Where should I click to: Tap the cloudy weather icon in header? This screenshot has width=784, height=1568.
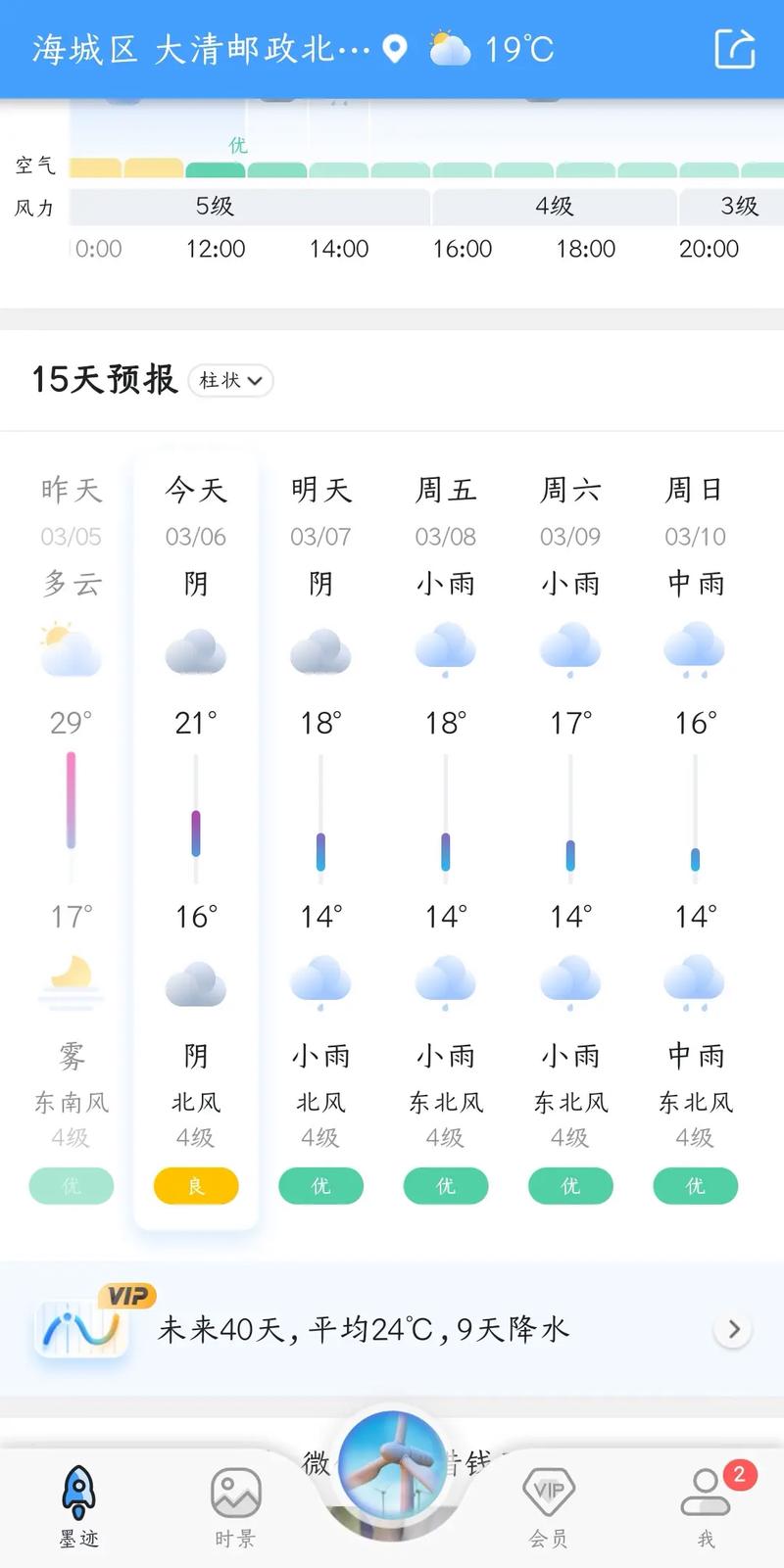(447, 47)
